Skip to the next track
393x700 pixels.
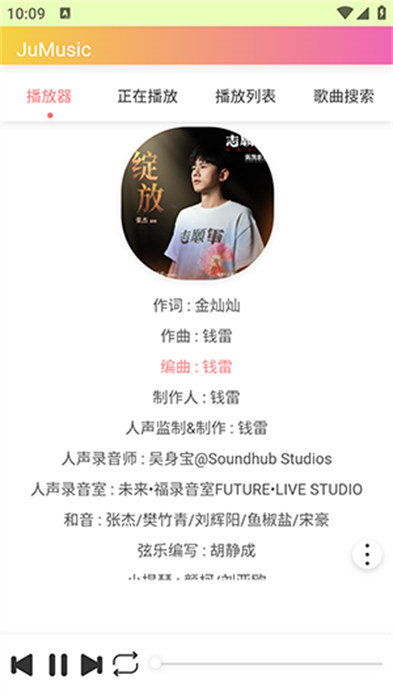click(x=92, y=665)
